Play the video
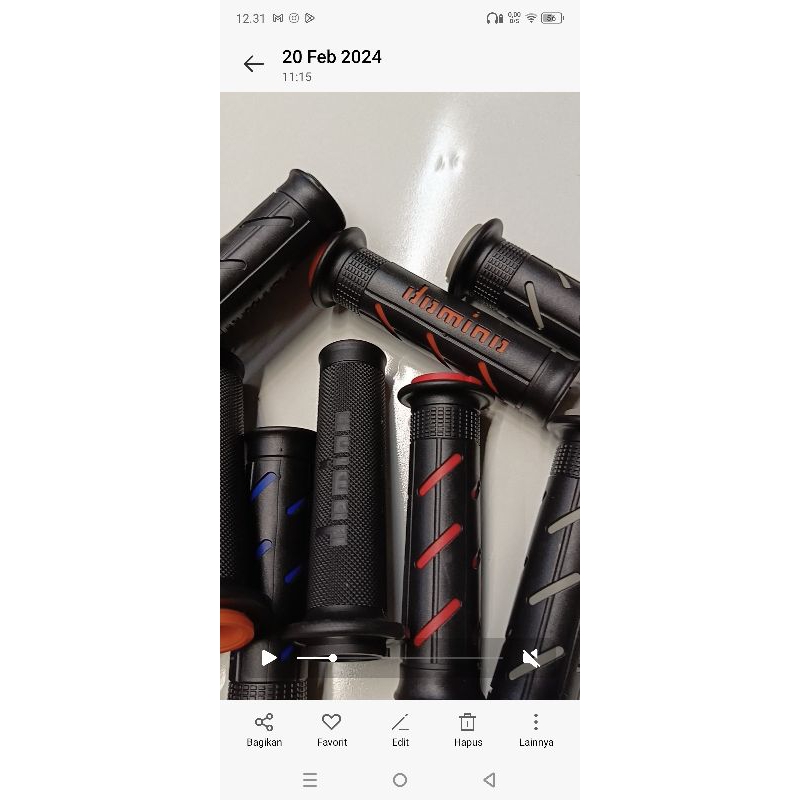Viewport: 800px width, 800px height. pyautogui.click(x=269, y=658)
